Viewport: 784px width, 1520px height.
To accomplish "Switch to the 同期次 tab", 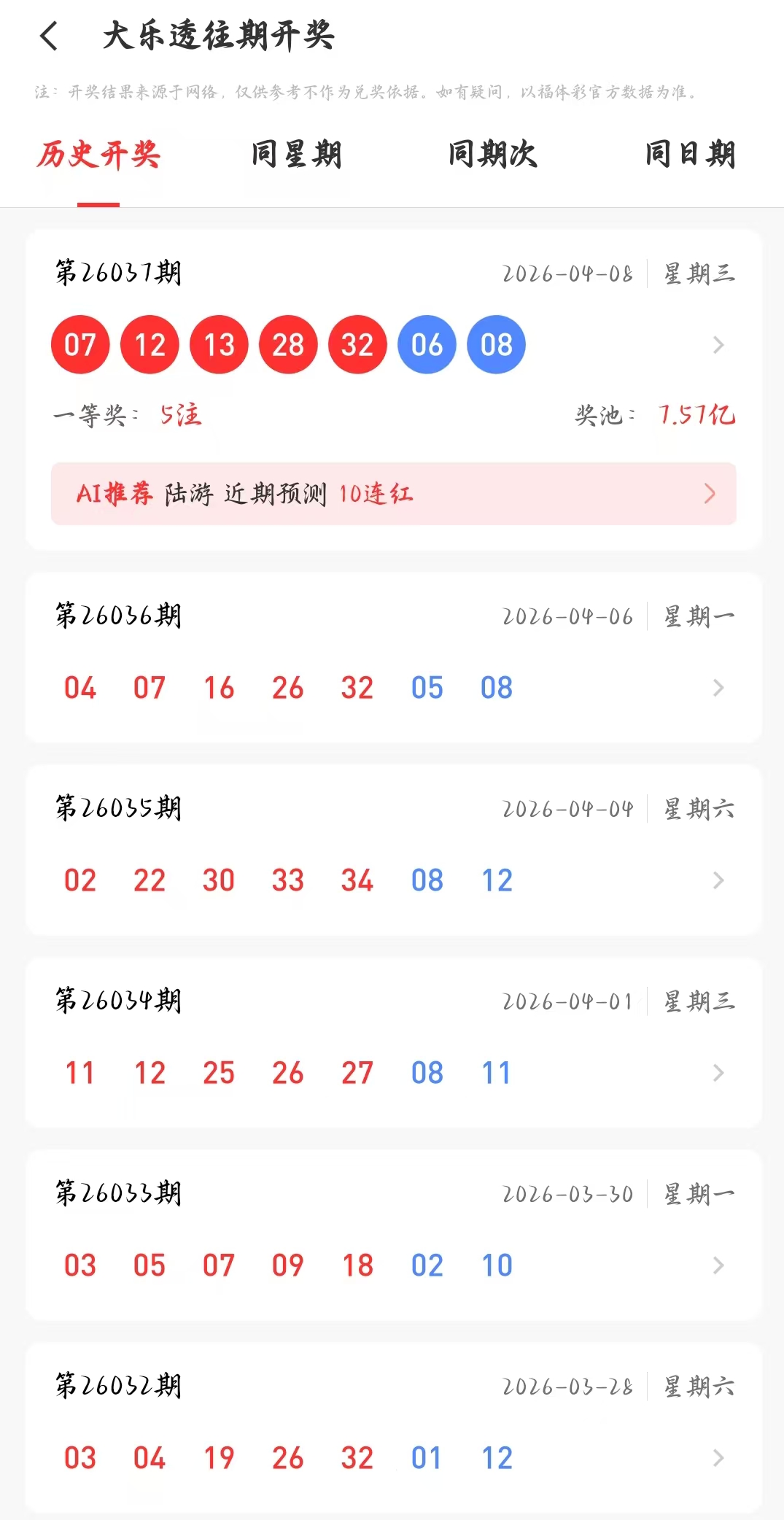I will [492, 155].
